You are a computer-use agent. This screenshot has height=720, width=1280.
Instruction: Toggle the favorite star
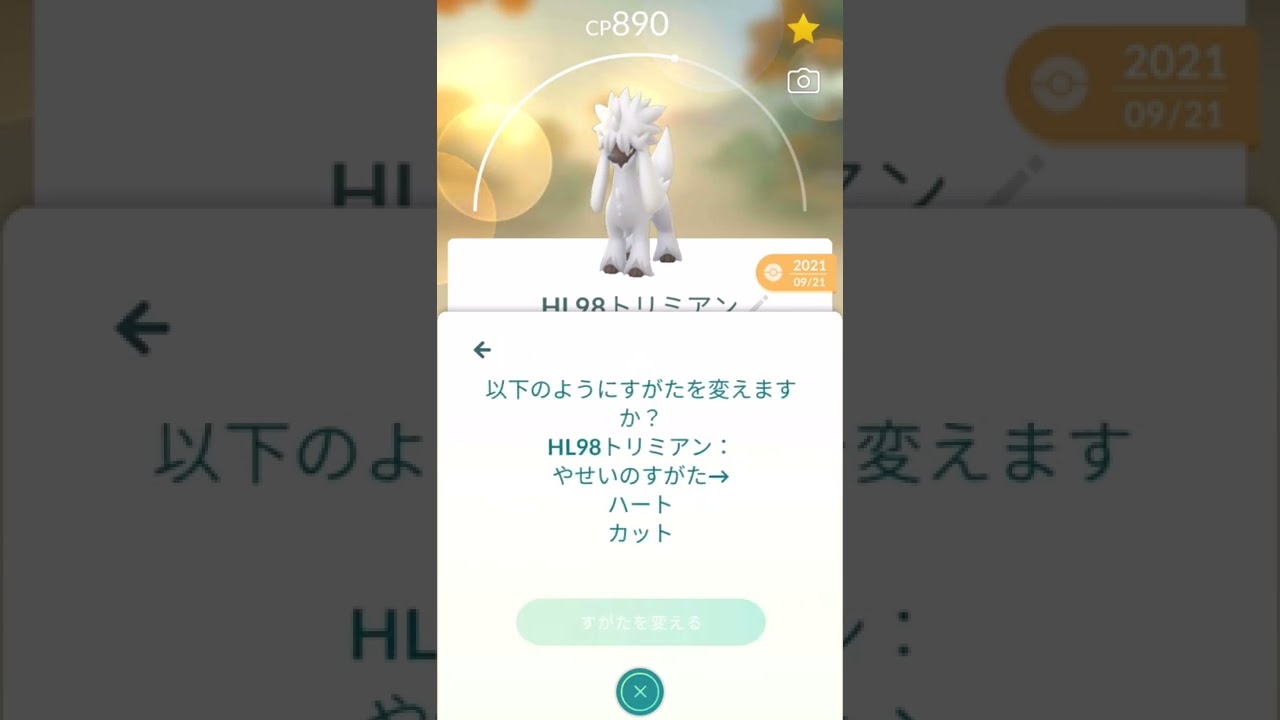(803, 29)
